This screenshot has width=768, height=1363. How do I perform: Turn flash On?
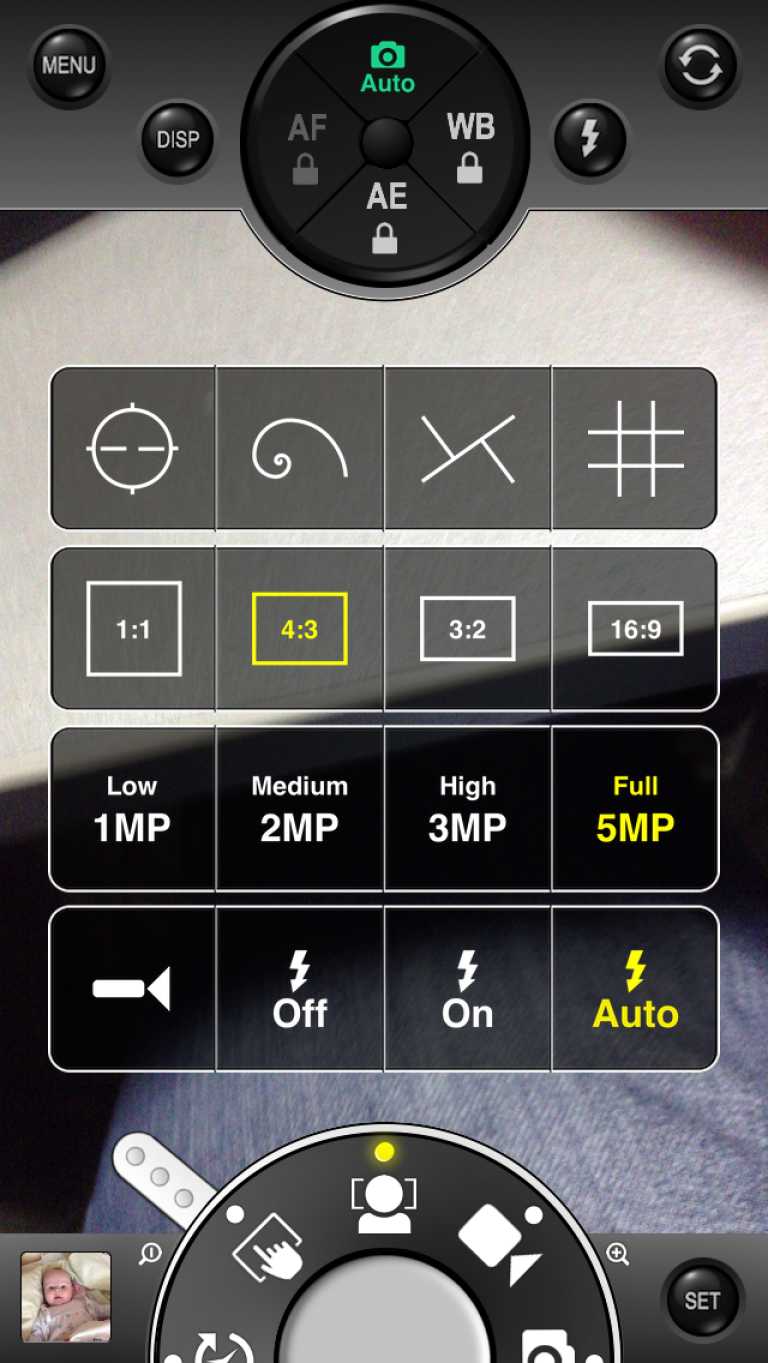pyautogui.click(x=467, y=990)
